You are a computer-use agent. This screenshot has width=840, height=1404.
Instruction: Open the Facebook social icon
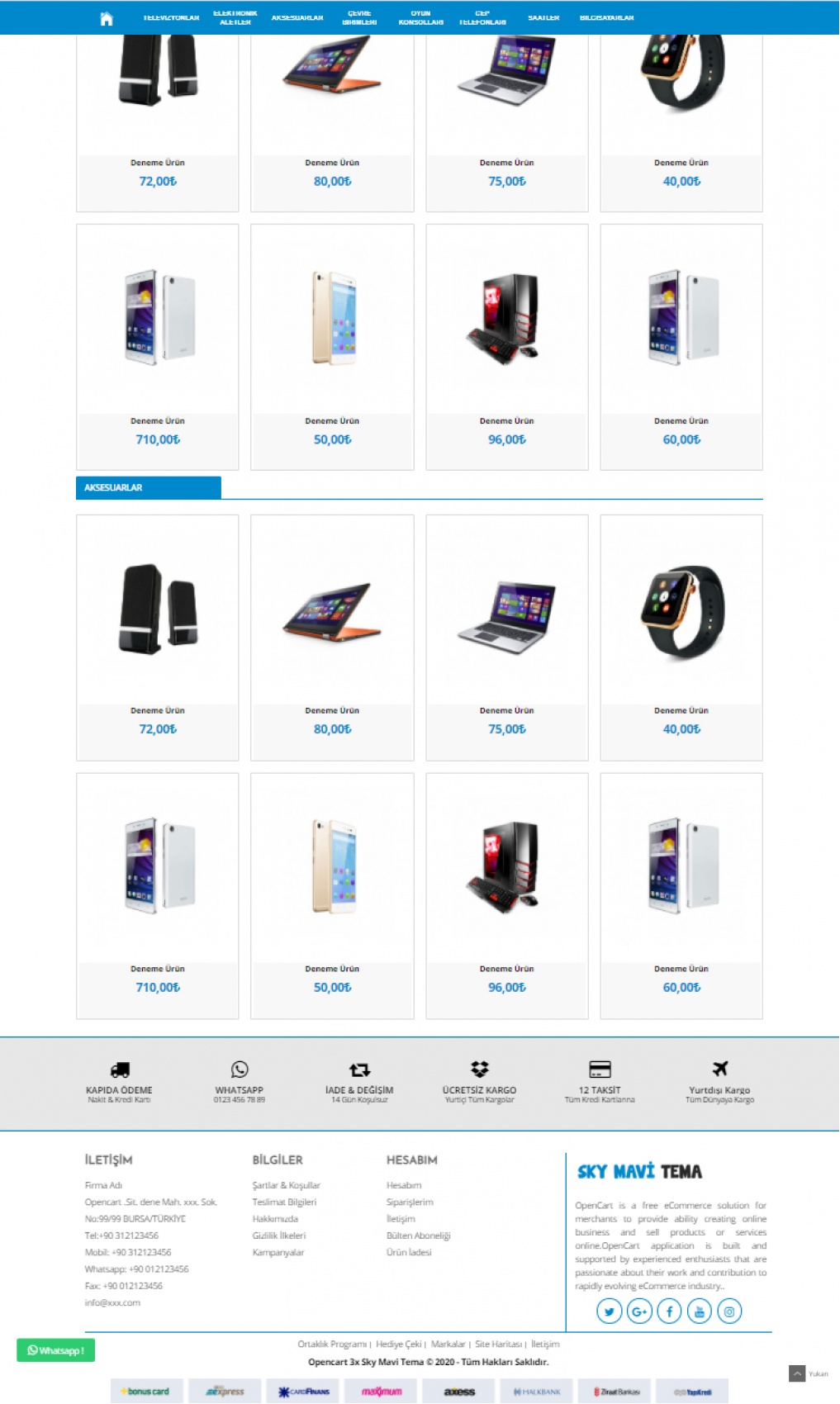point(669,1311)
